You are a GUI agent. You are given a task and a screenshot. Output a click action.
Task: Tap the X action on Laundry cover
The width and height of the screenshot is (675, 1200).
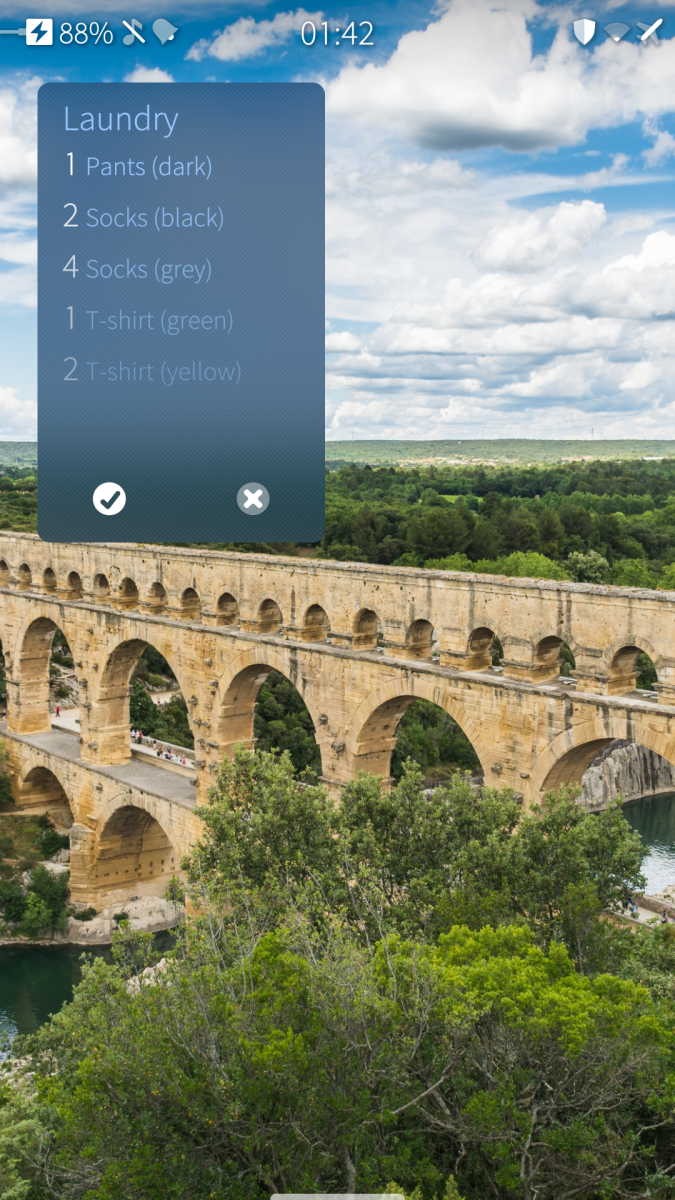[253, 498]
